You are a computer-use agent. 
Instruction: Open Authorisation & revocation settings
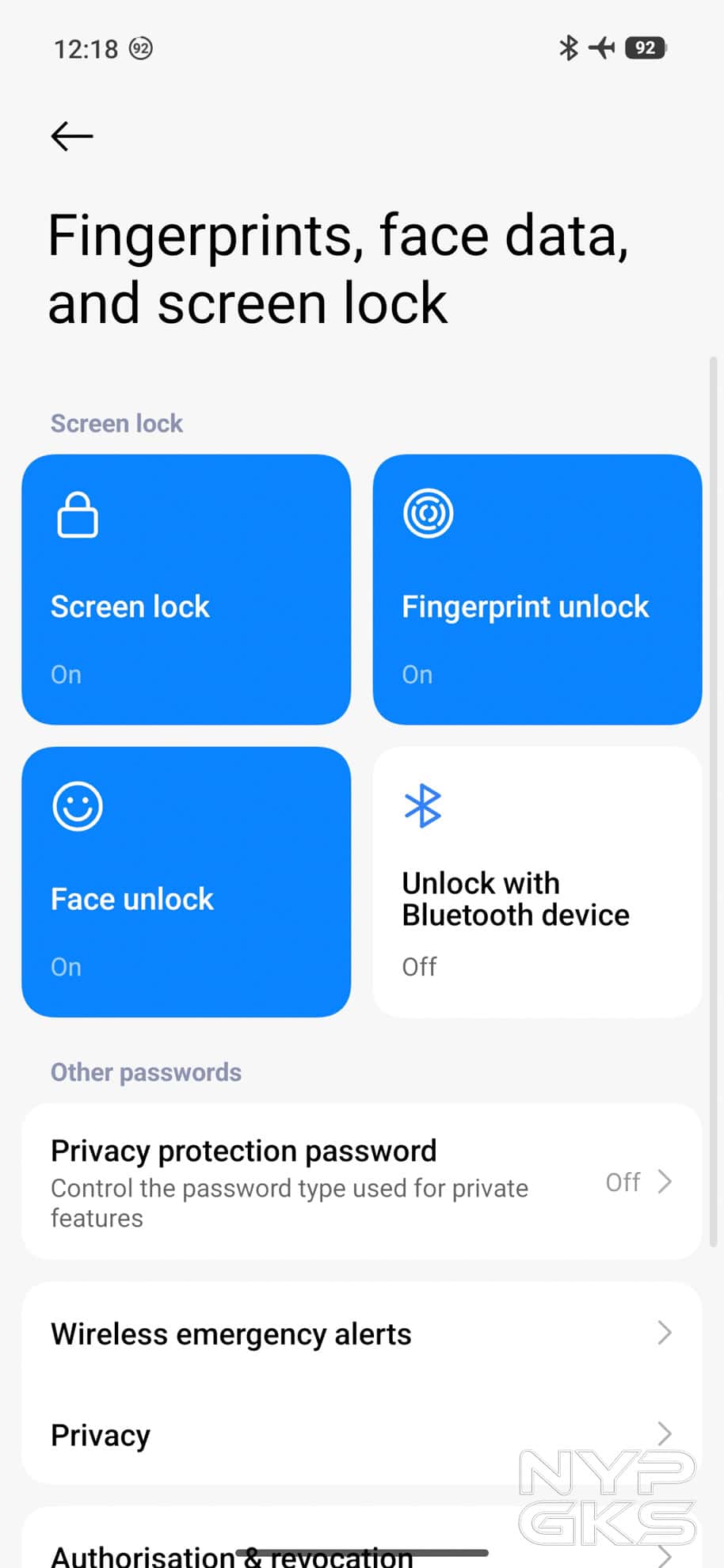point(362,1551)
